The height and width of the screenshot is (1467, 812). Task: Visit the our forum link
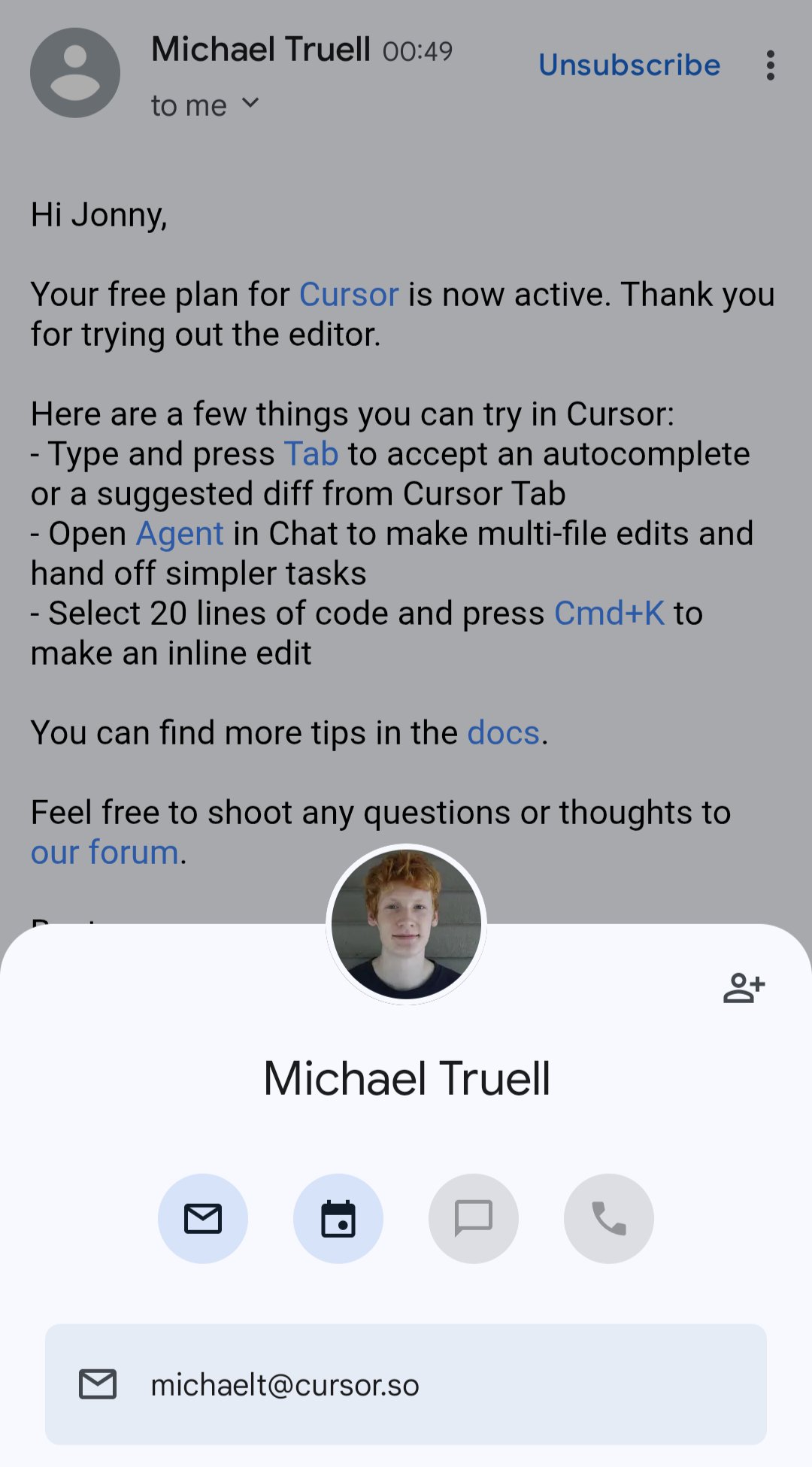(105, 853)
